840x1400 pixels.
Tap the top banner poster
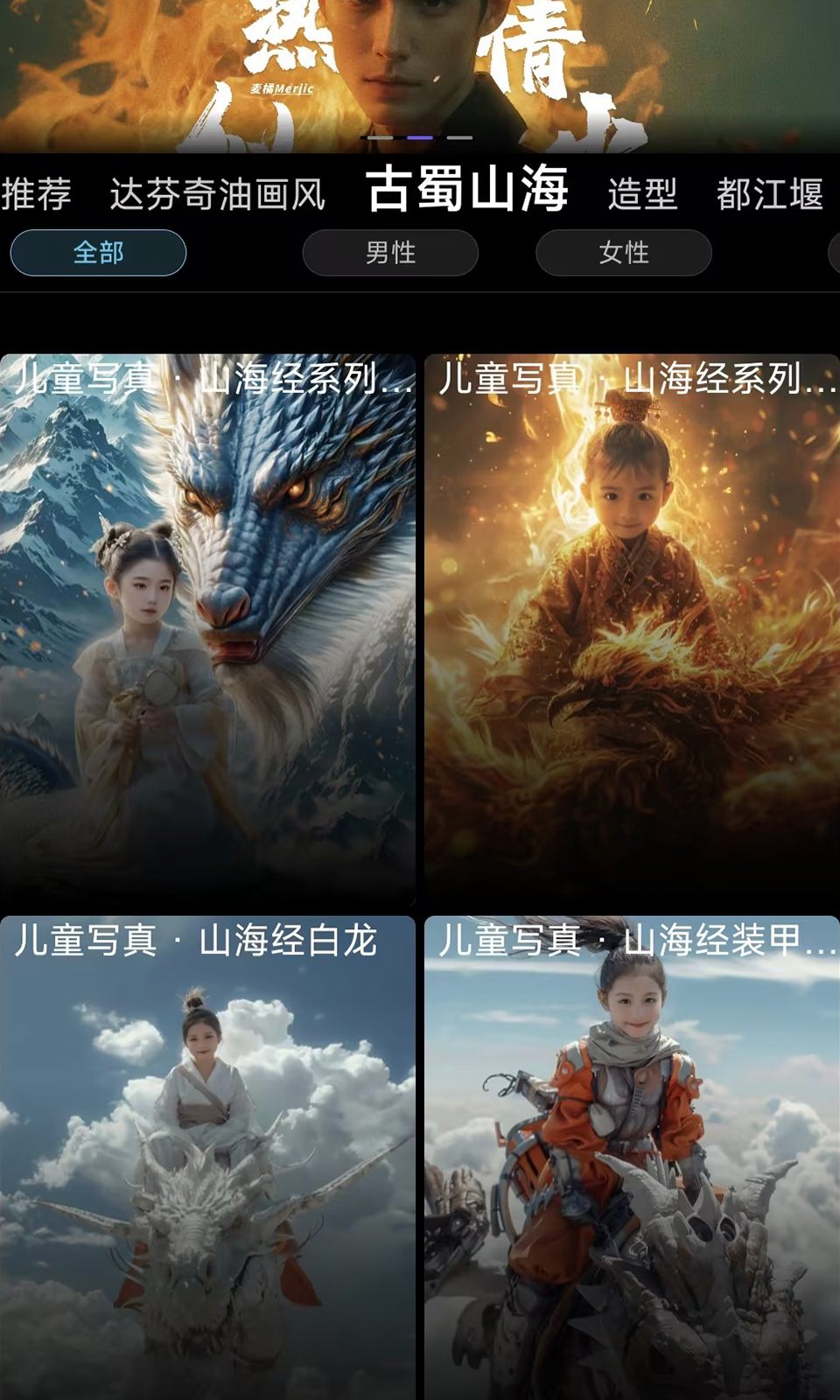click(420, 70)
